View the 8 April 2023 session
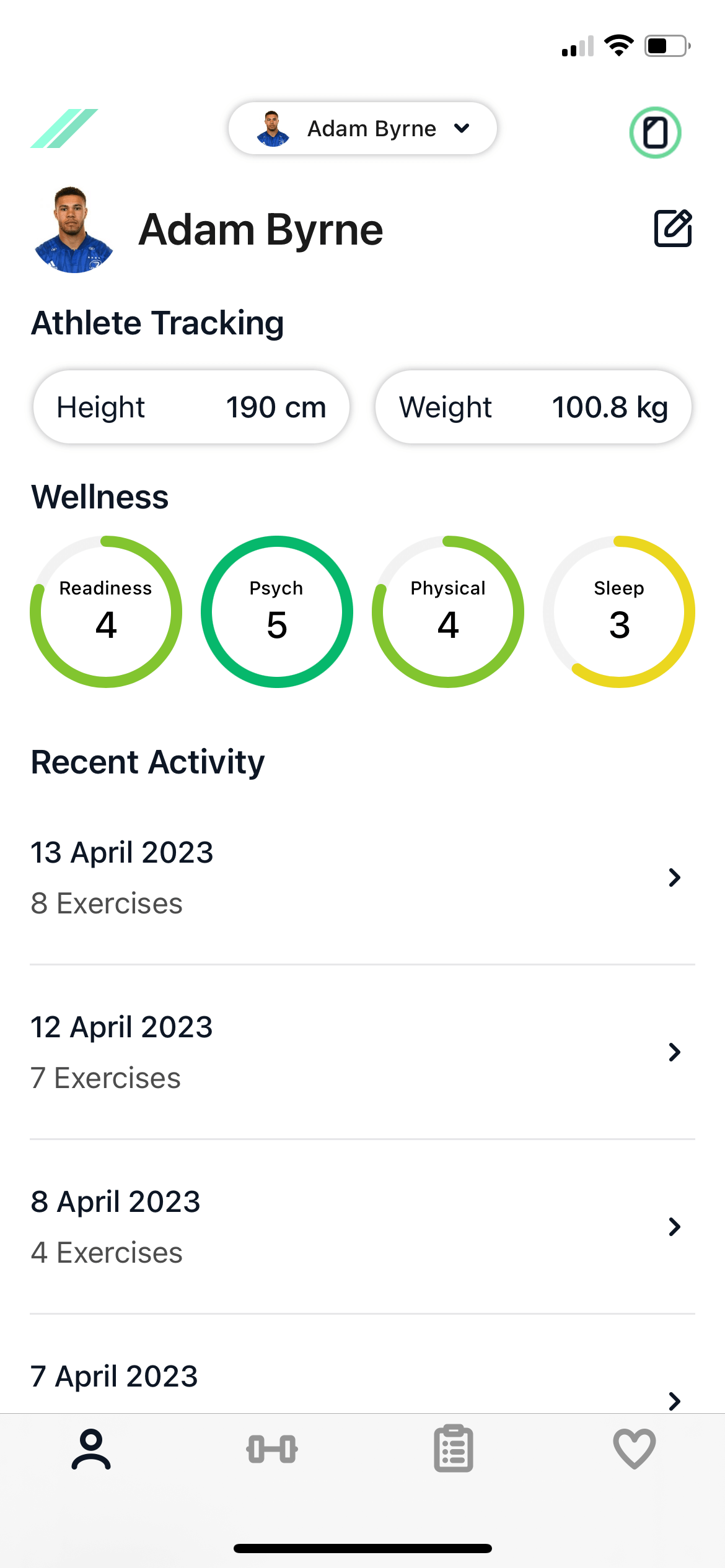This screenshot has width=725, height=1568. tap(362, 1226)
